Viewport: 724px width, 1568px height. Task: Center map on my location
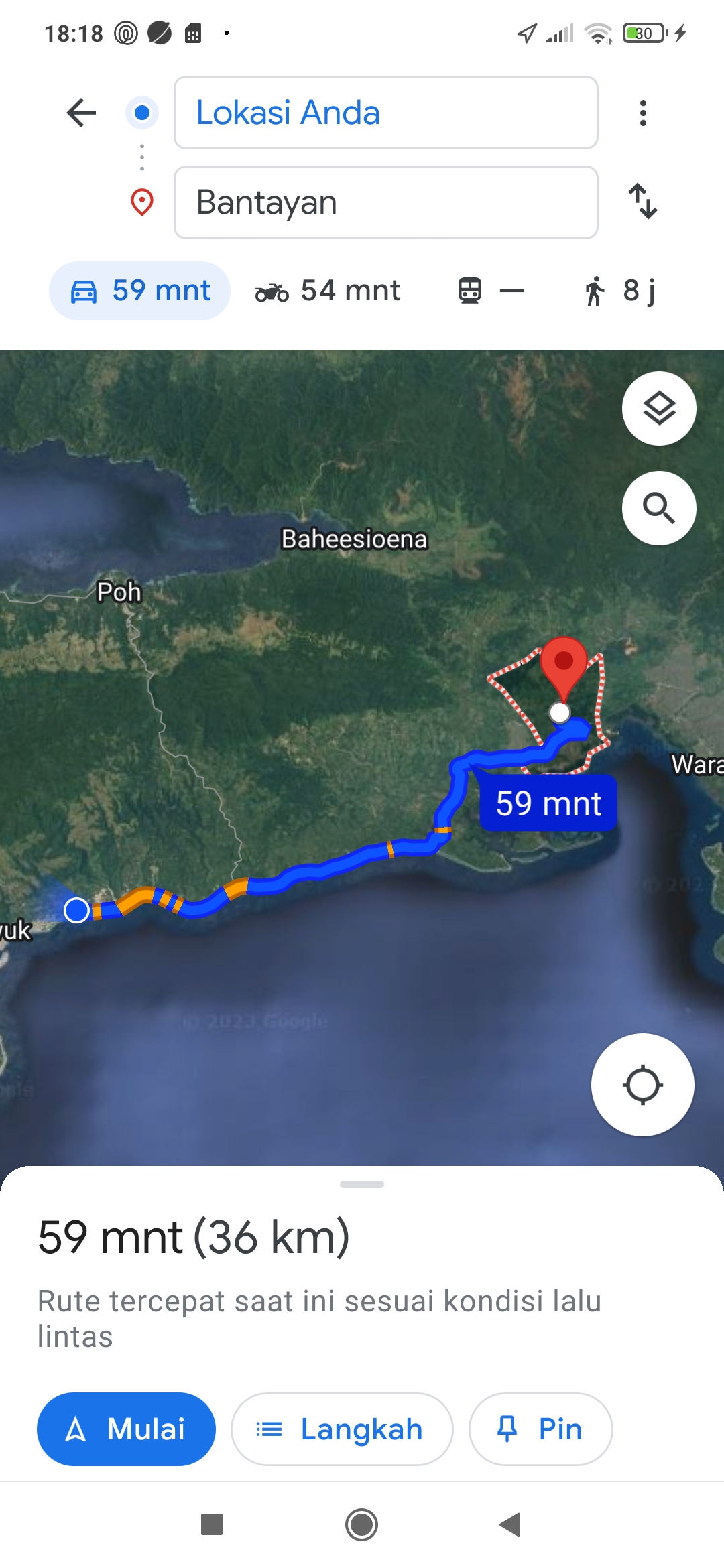coord(642,1085)
